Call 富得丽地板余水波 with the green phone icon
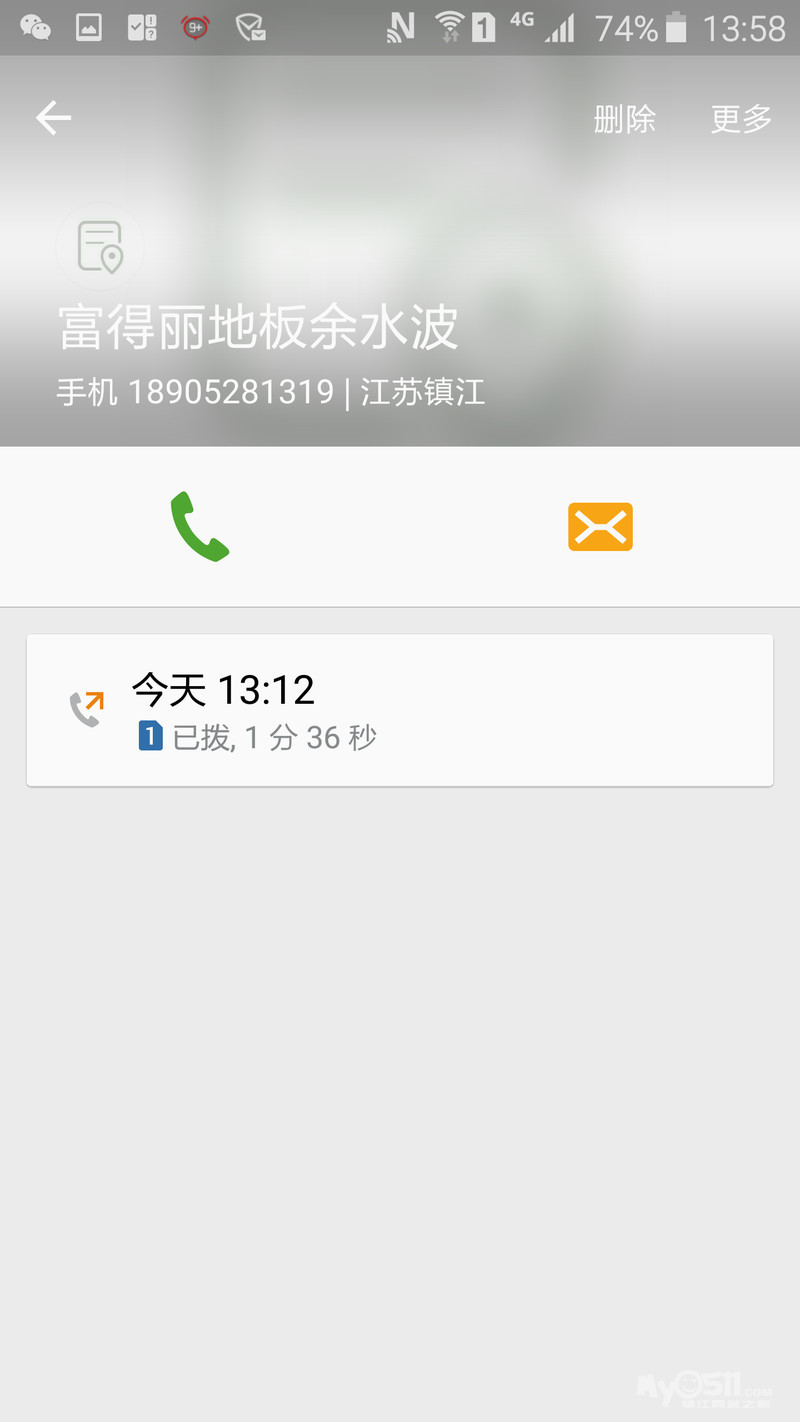 click(x=200, y=527)
